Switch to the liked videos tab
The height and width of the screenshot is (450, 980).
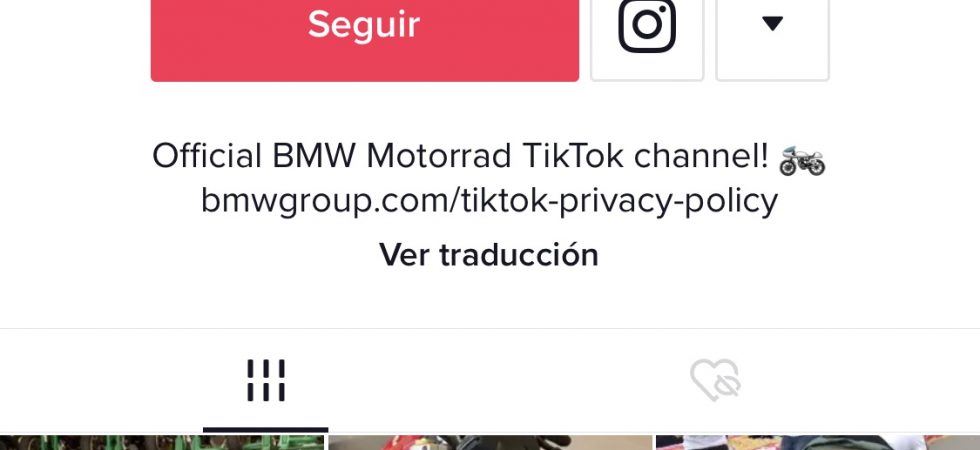pos(714,381)
